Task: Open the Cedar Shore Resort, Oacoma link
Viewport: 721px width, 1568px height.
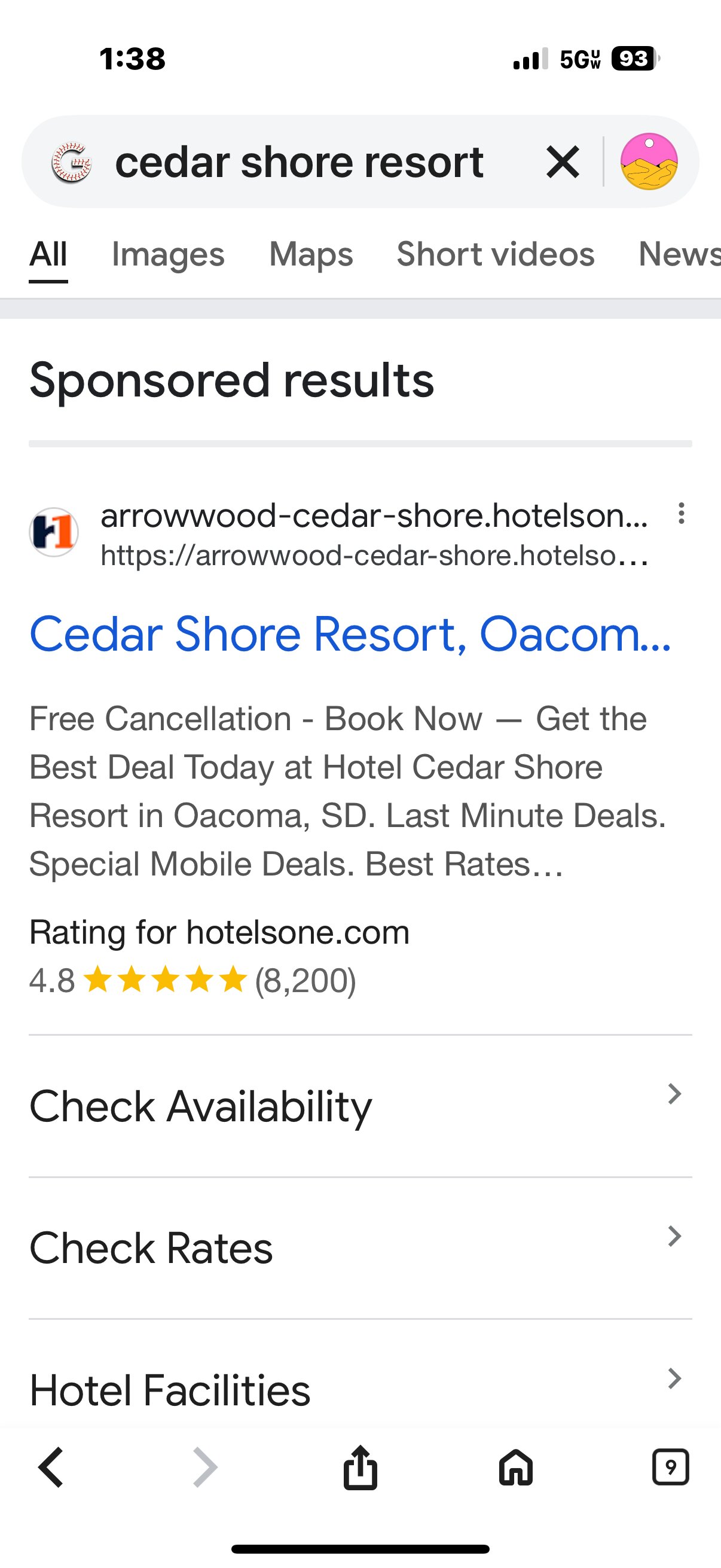Action: (350, 634)
